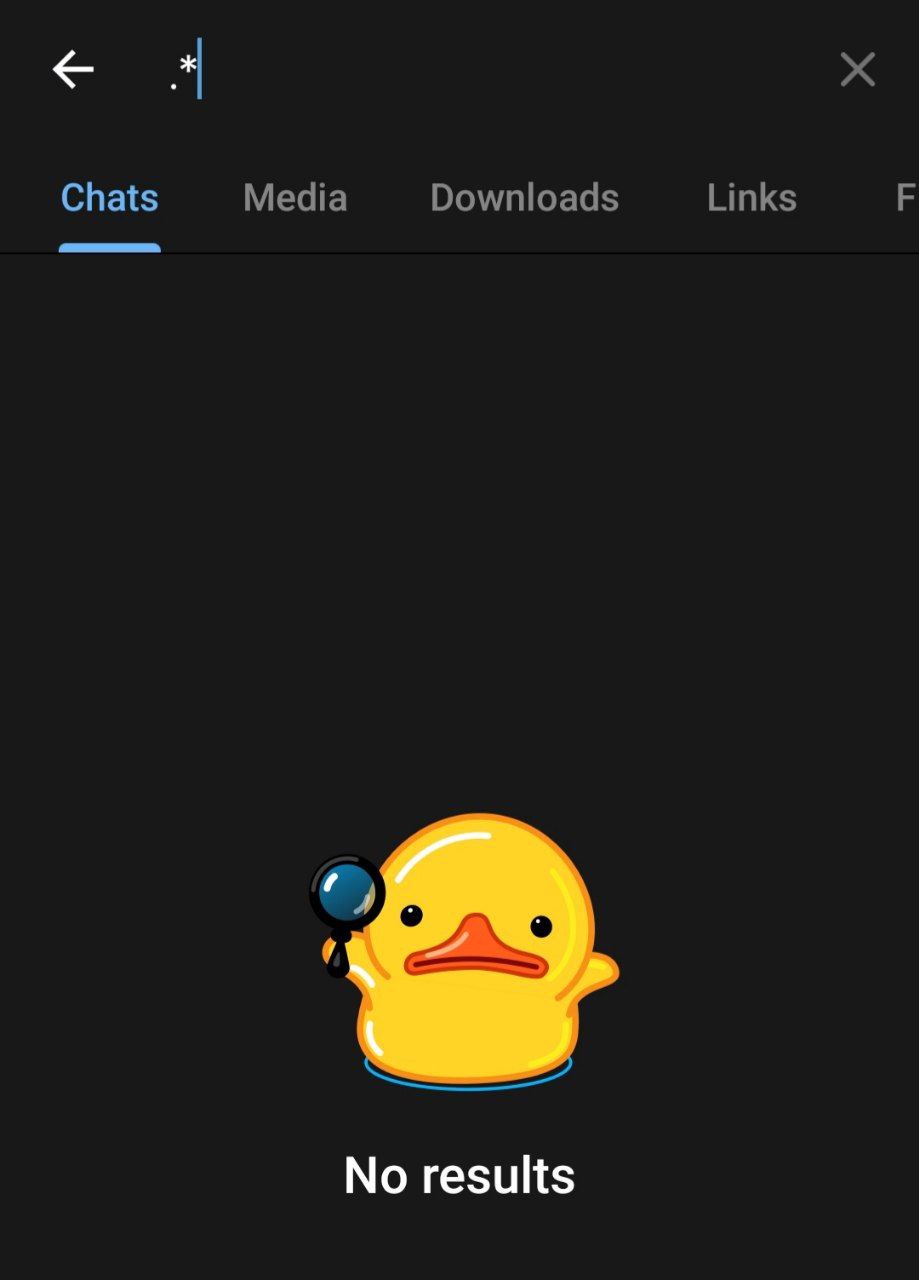Clear the search query with X
This screenshot has width=919, height=1280.
click(x=857, y=70)
